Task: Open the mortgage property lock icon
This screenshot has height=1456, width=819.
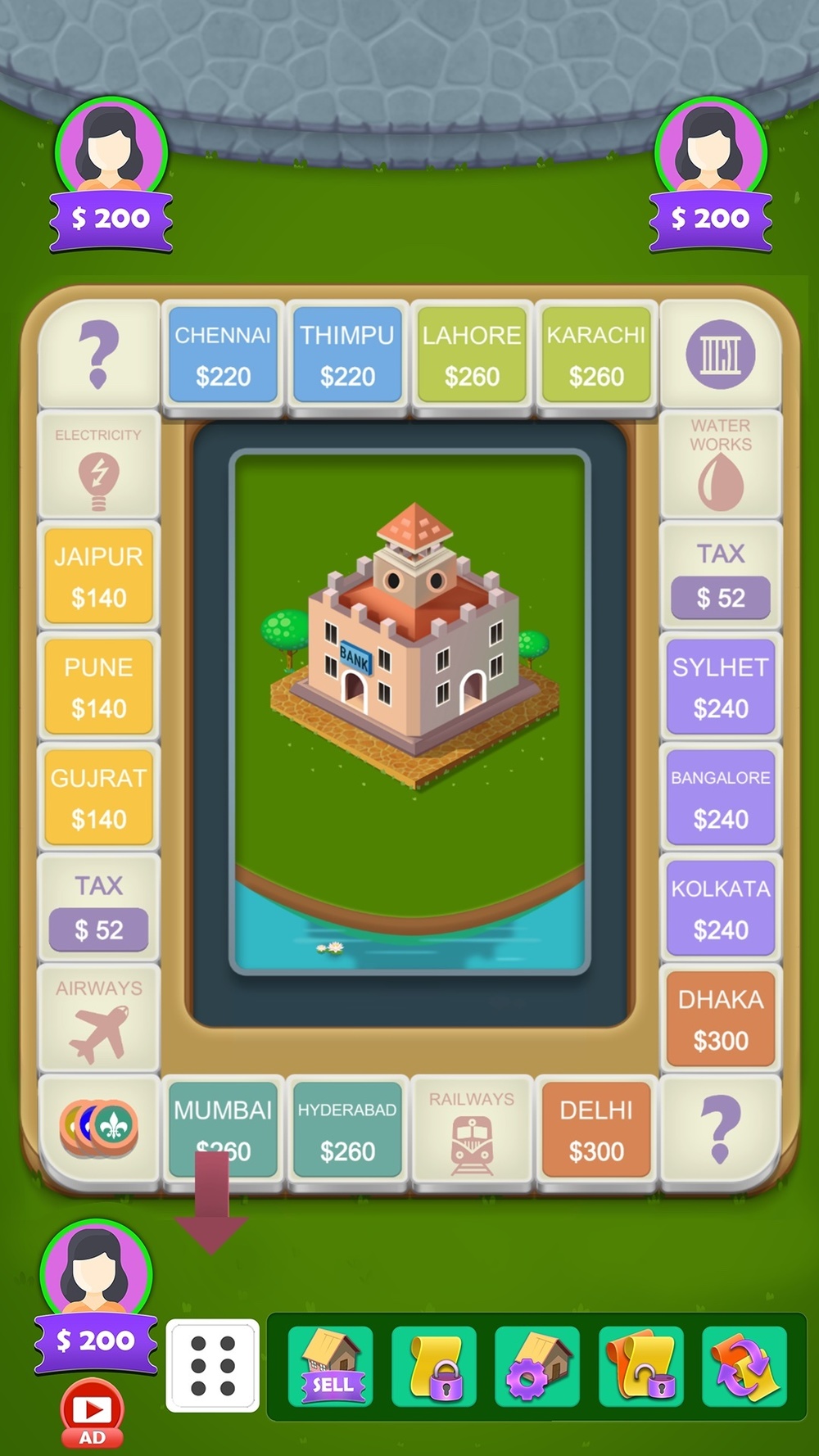Action: coord(434,1366)
